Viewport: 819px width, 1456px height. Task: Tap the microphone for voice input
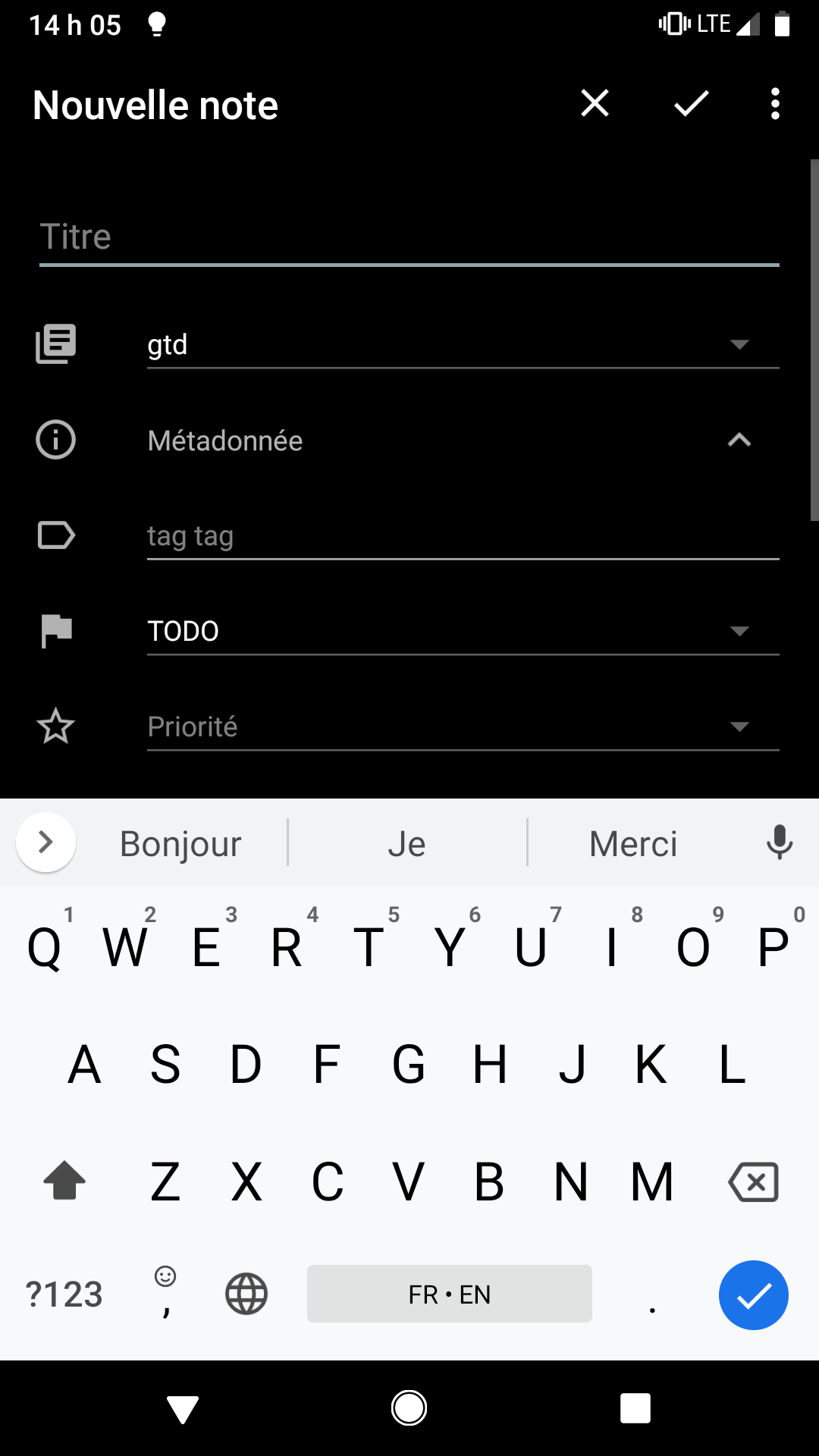(x=780, y=843)
